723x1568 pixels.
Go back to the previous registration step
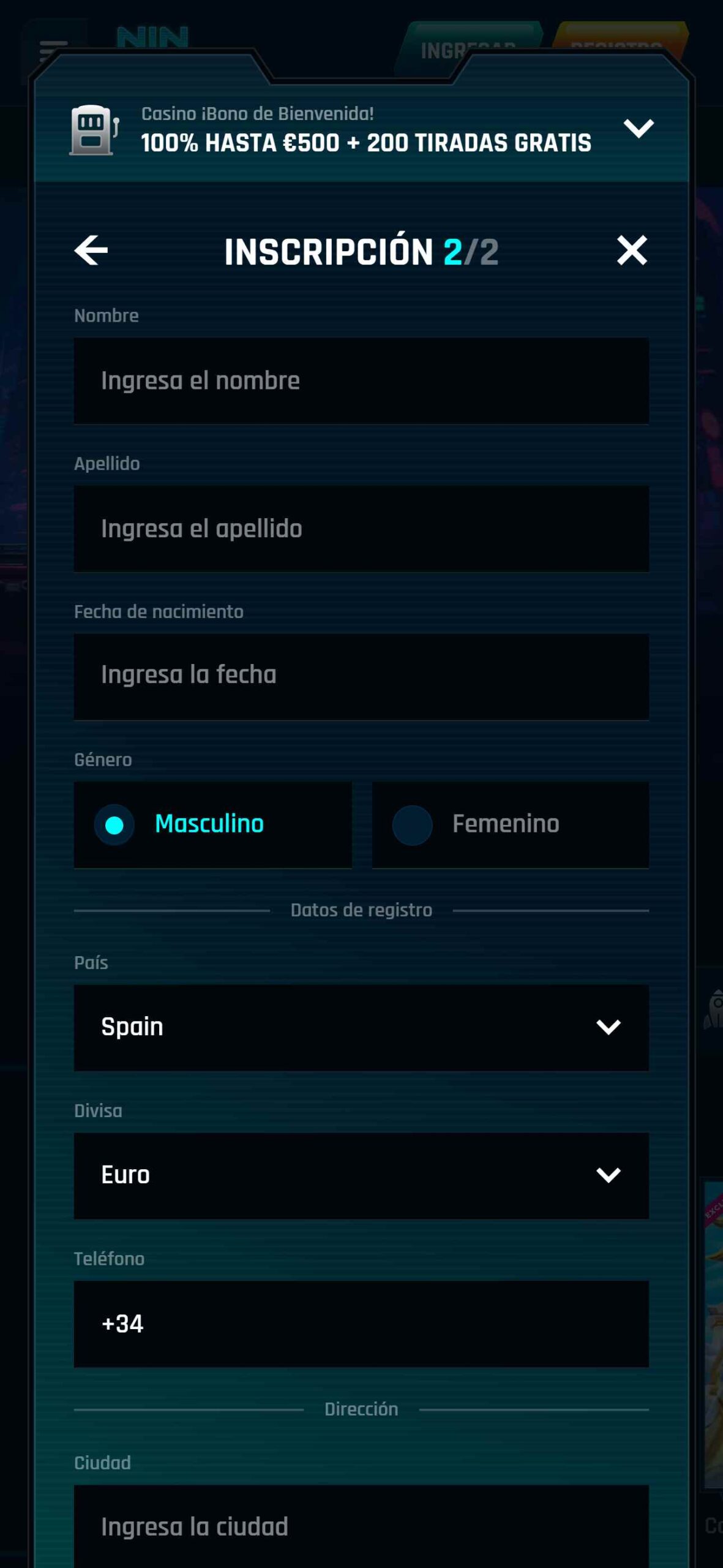91,251
